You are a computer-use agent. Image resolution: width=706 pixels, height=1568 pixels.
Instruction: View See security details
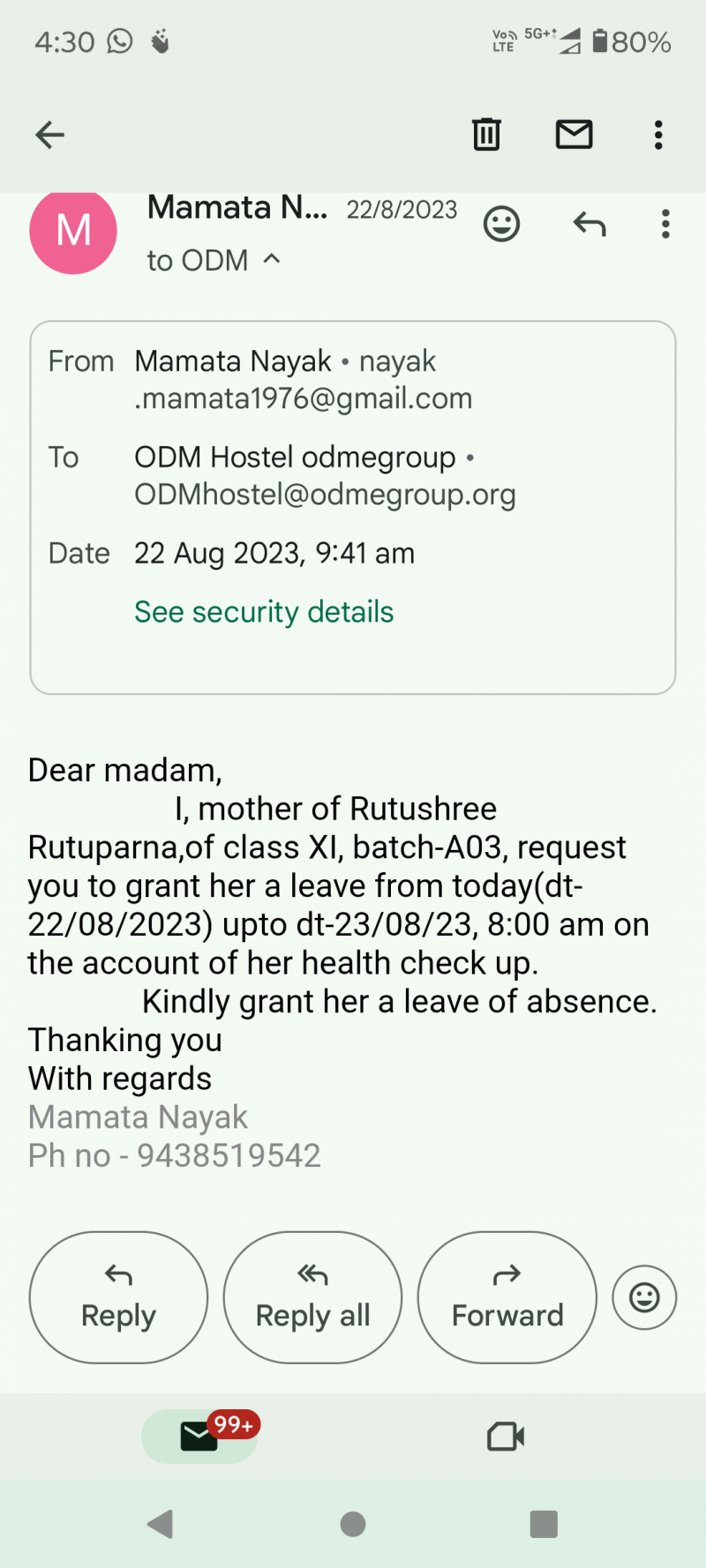[264, 612]
